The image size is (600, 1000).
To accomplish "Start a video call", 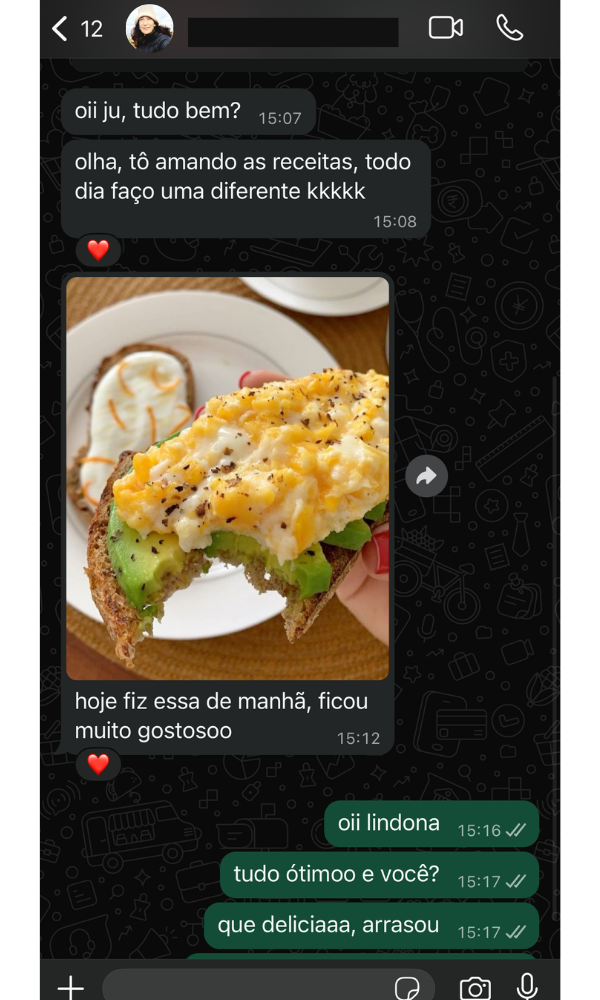I will [x=445, y=28].
